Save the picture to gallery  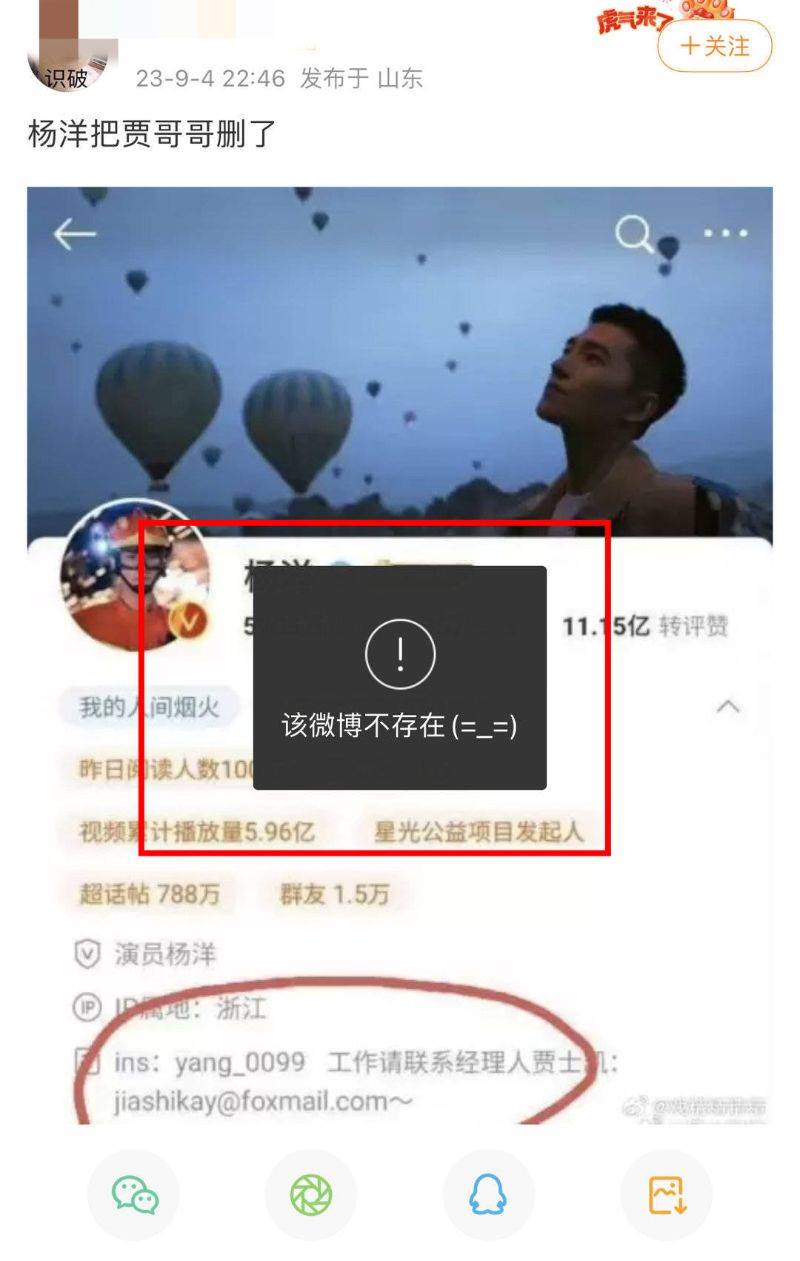[666, 1194]
